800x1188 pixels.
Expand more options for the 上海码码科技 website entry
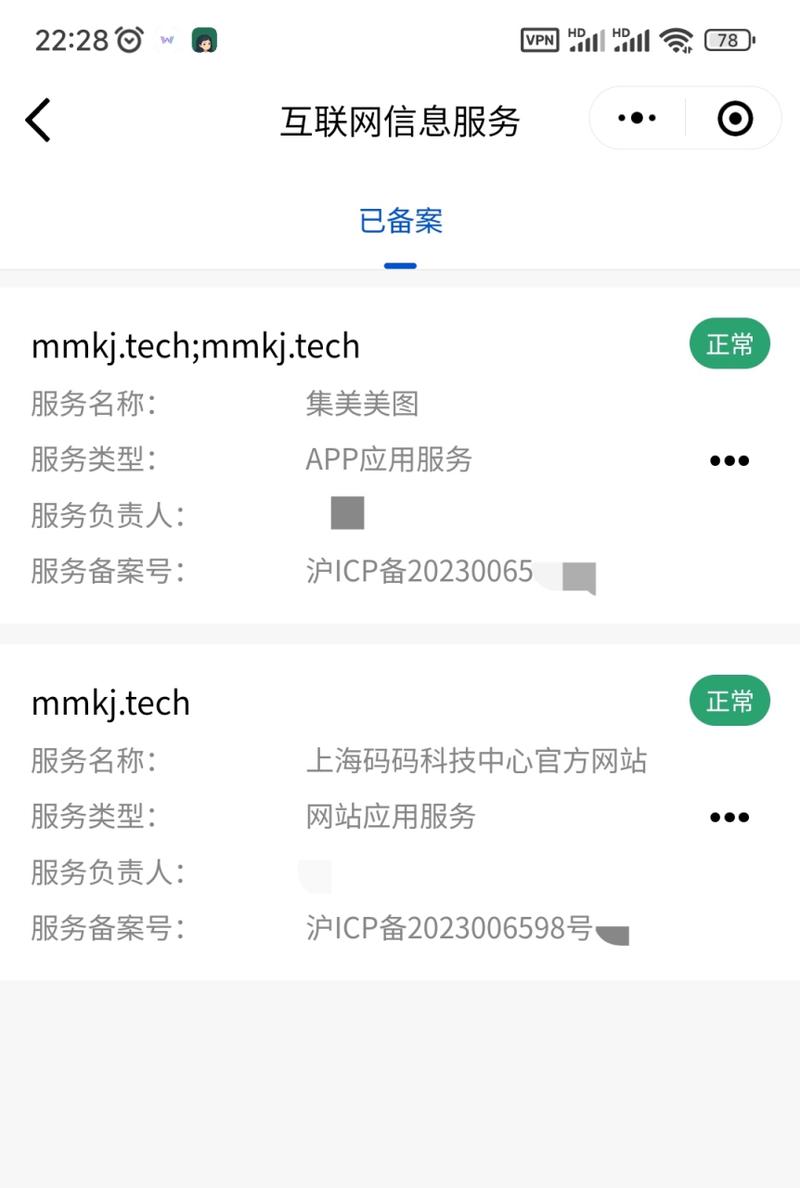[x=729, y=817]
